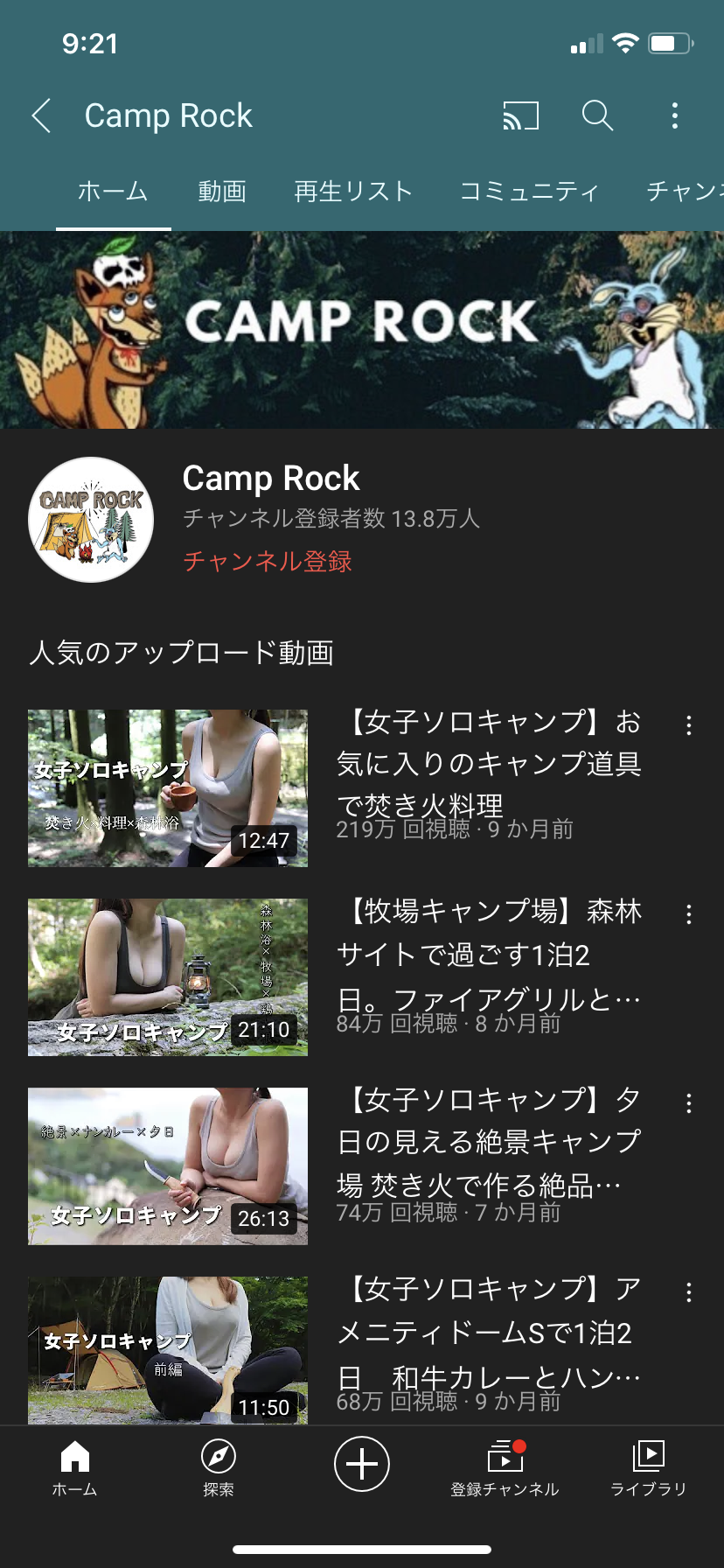Open the channel's more options menu
724x1568 pixels.
click(x=674, y=115)
